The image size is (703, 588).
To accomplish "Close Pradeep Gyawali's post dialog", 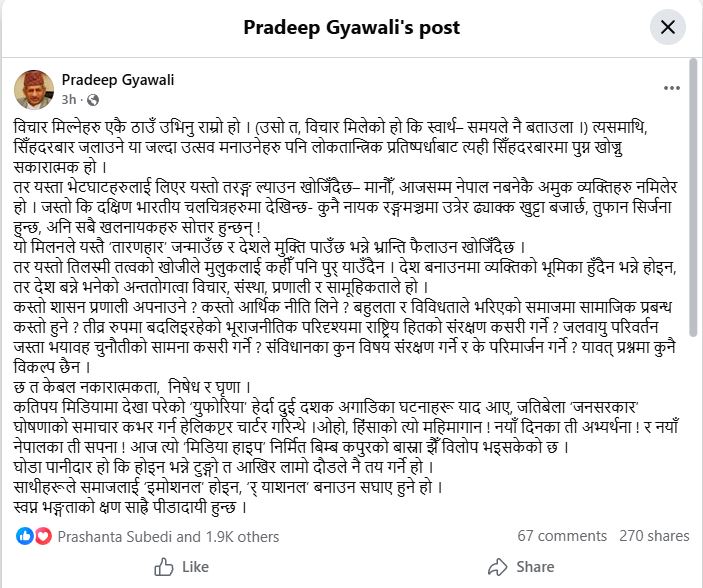I will [665, 26].
